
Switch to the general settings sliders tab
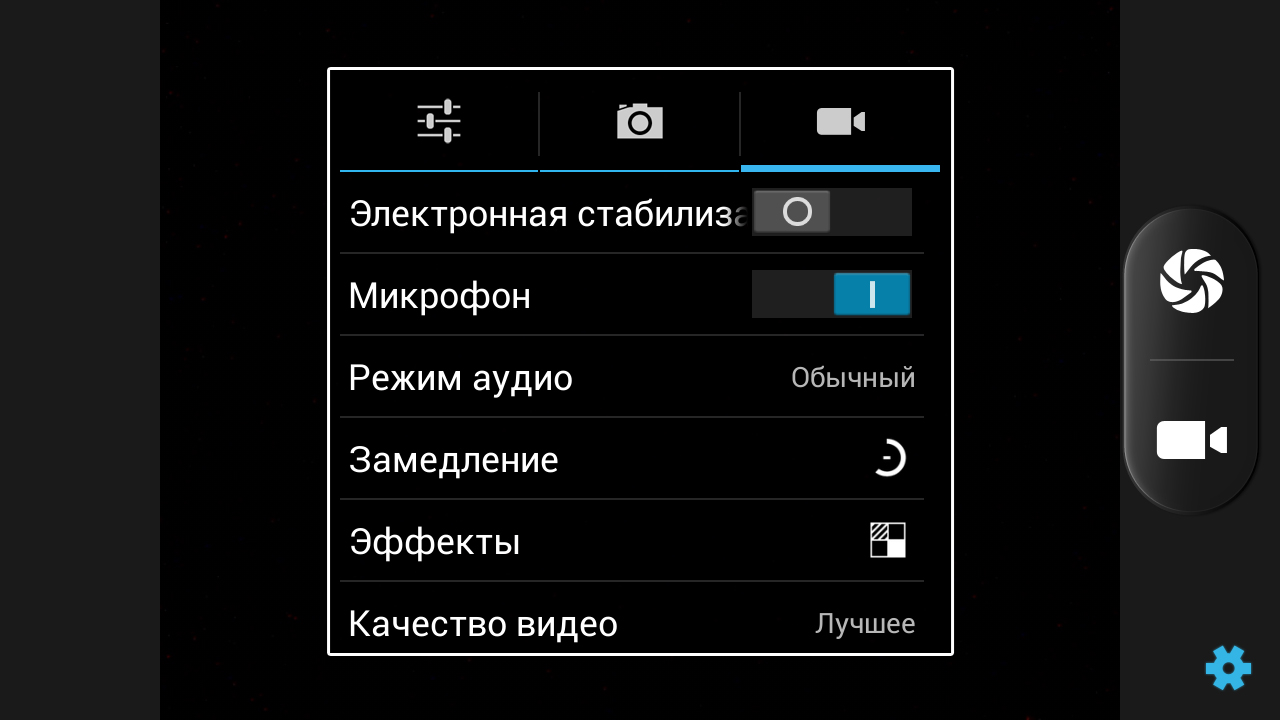click(x=439, y=122)
